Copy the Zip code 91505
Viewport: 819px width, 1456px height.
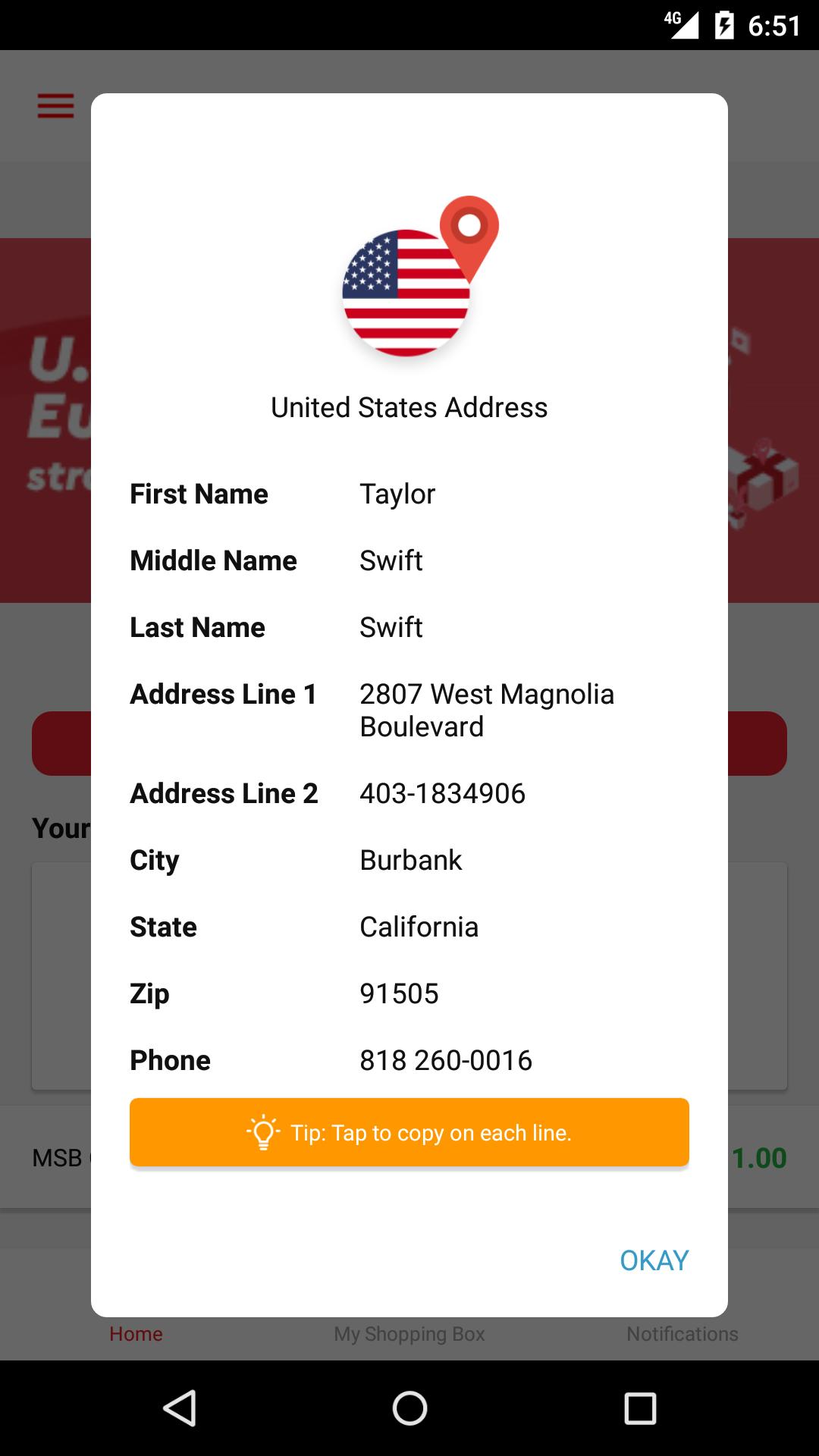[x=399, y=993]
